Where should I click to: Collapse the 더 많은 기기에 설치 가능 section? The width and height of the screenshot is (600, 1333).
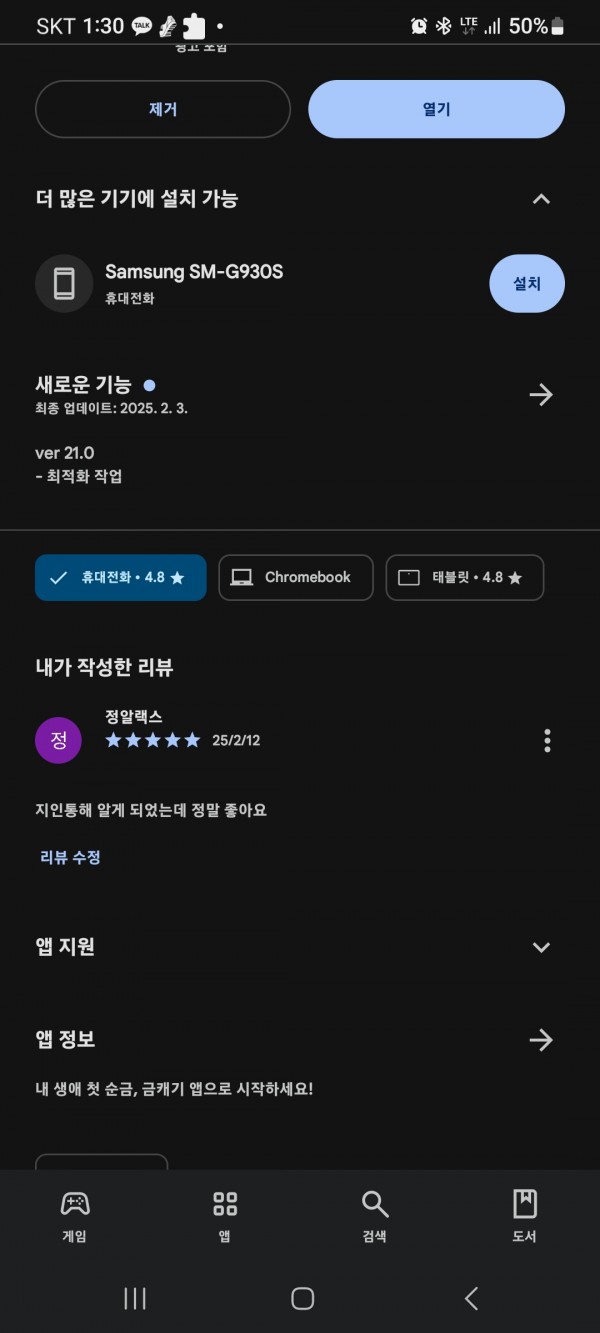click(x=541, y=199)
